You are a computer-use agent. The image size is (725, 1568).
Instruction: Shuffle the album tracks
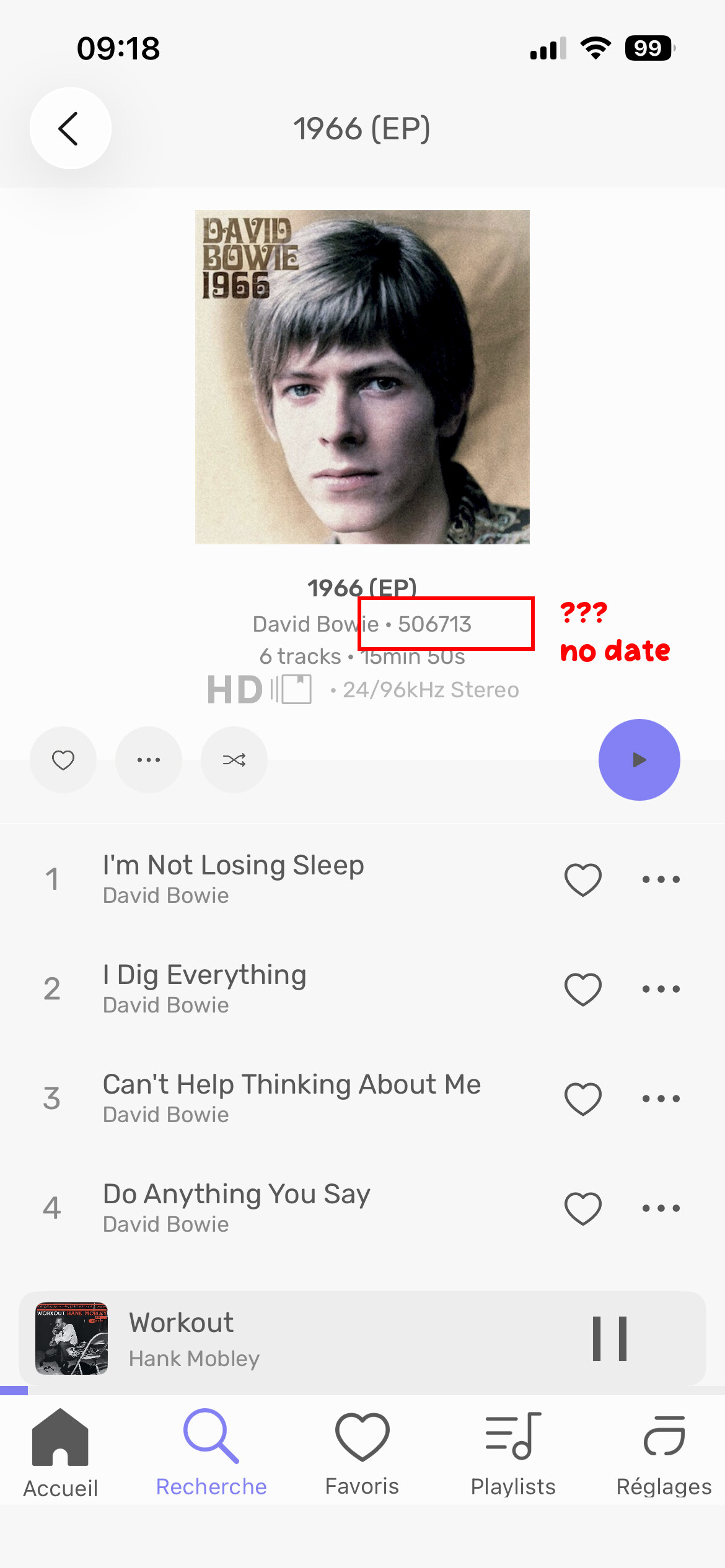pos(234,760)
